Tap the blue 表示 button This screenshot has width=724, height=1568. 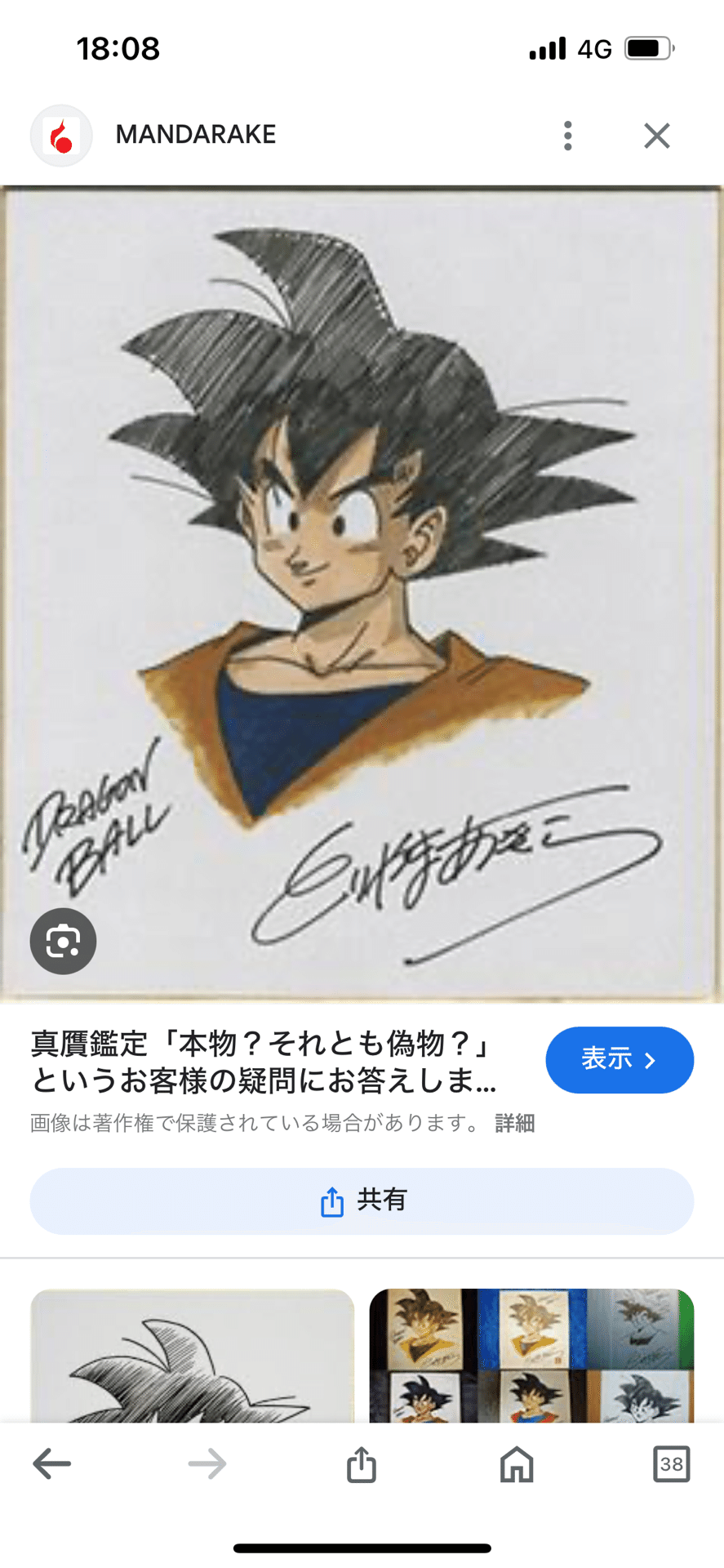tap(619, 1060)
